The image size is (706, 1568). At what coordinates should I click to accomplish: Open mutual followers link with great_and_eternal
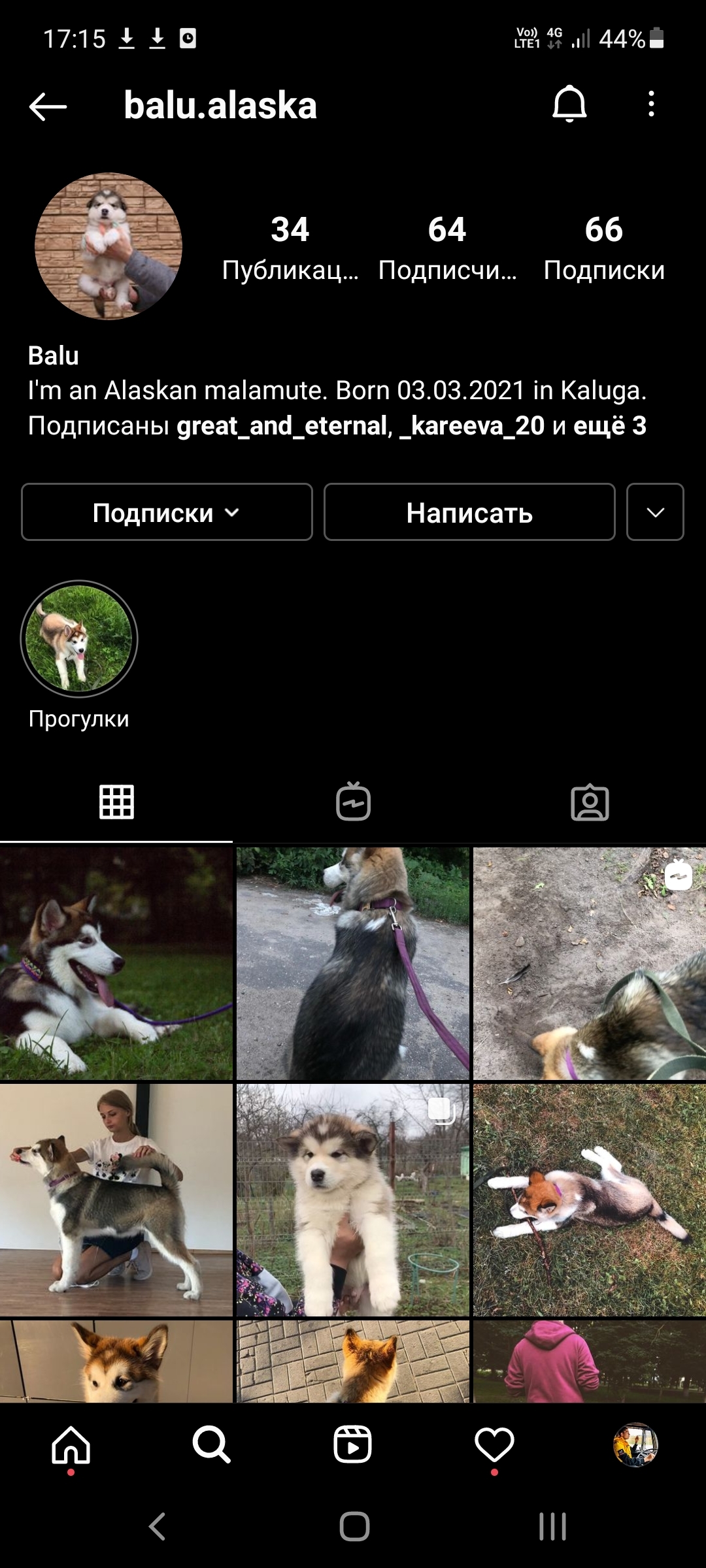point(282,426)
